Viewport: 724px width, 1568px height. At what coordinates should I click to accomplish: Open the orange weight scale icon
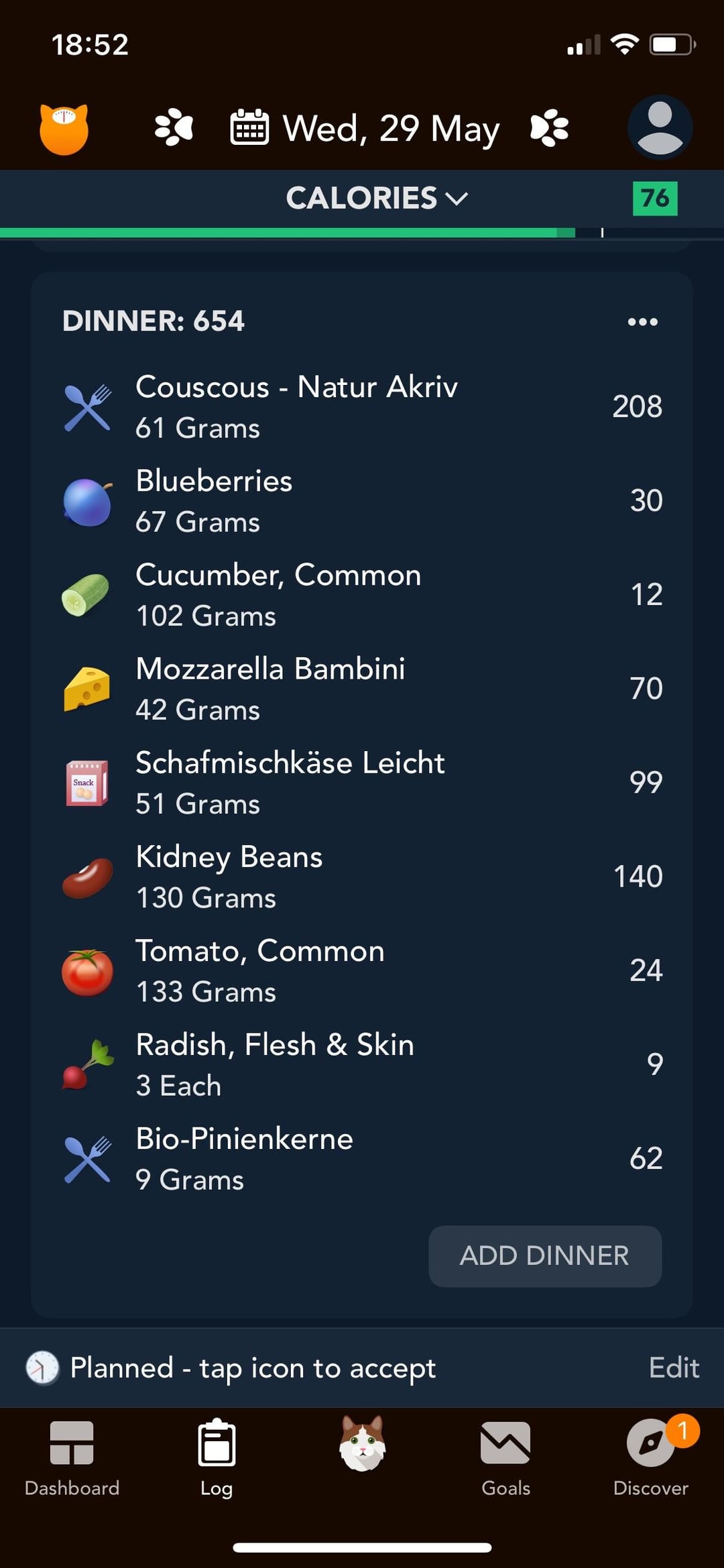[x=64, y=129]
